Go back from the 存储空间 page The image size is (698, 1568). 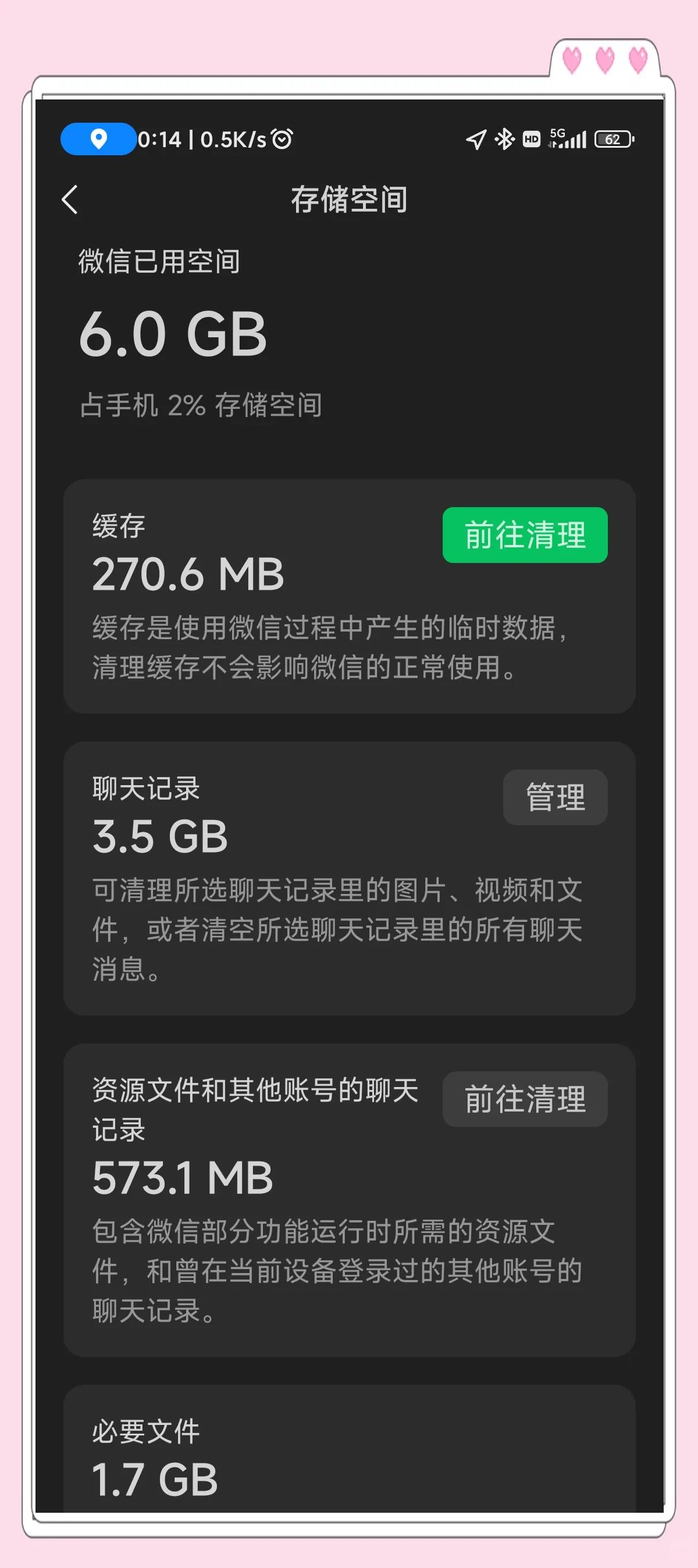70,199
